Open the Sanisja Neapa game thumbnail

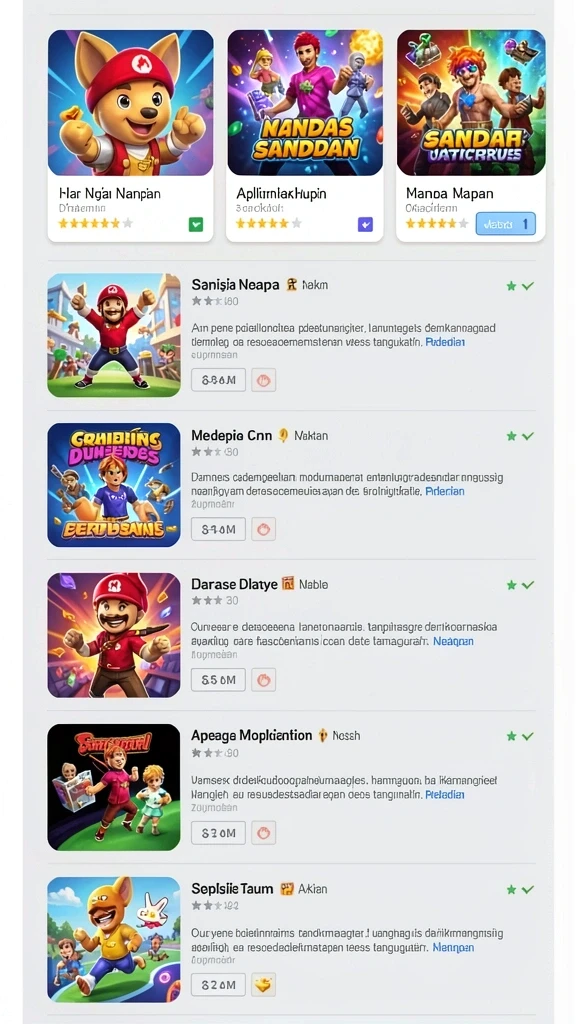click(x=114, y=335)
